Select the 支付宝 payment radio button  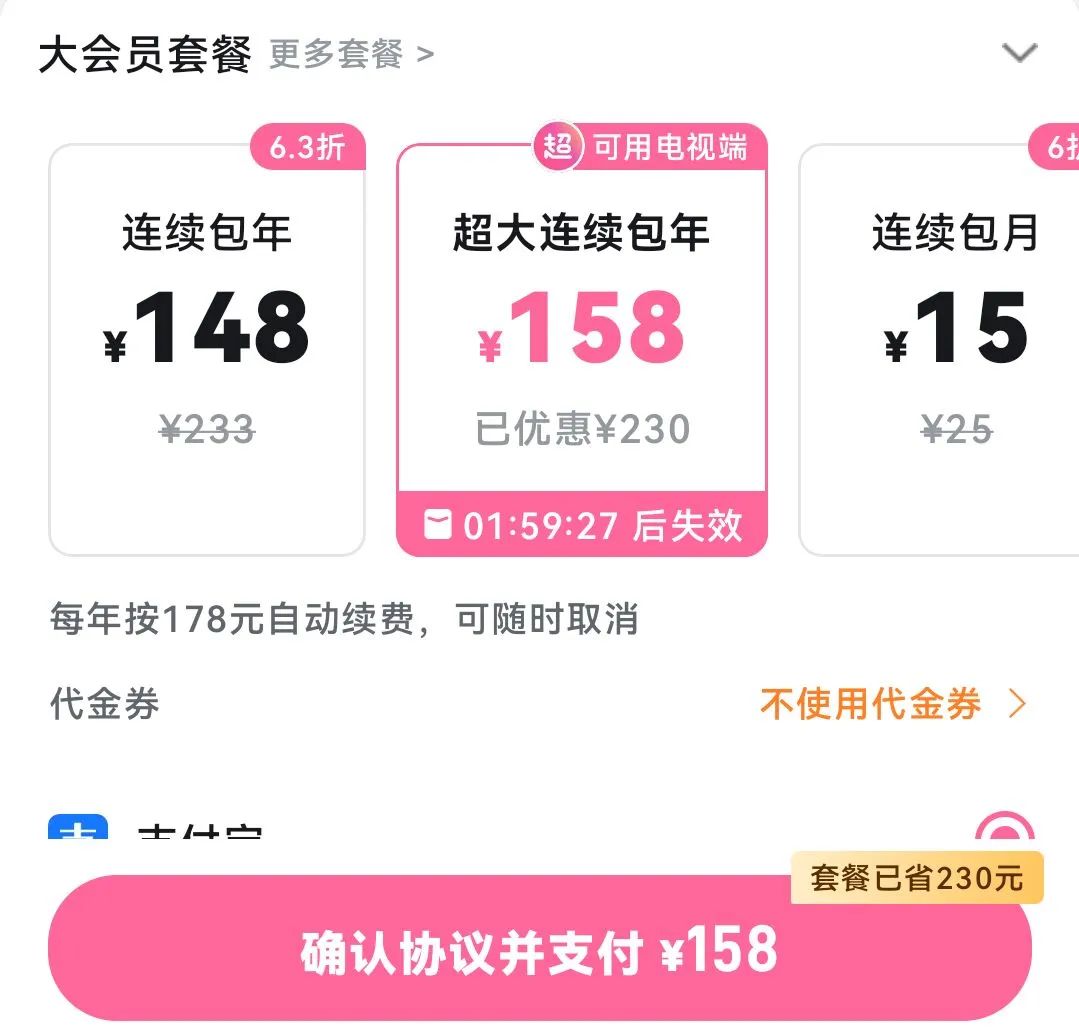[x=1004, y=830]
